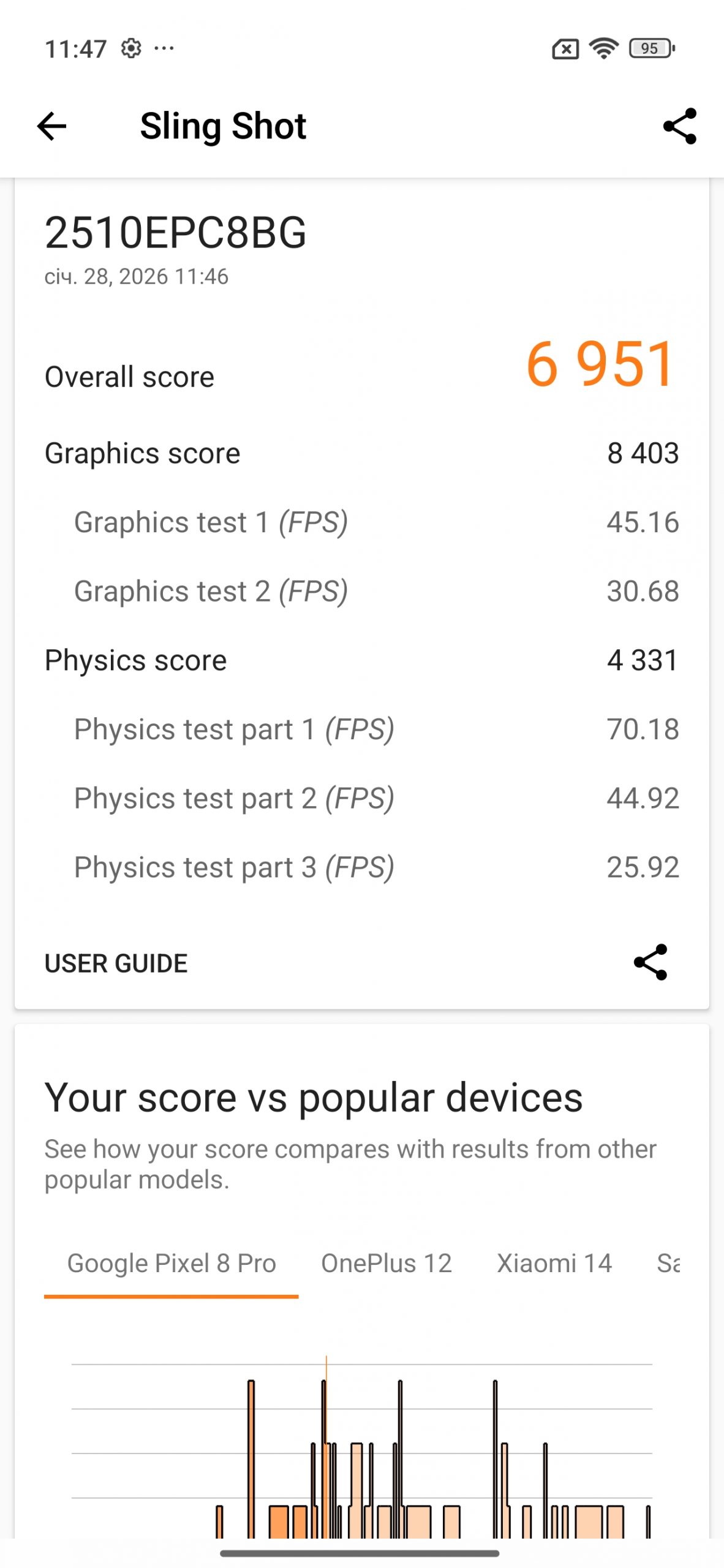This screenshot has width=724, height=1568.
Task: Open the USER GUIDE link
Action: [116, 963]
